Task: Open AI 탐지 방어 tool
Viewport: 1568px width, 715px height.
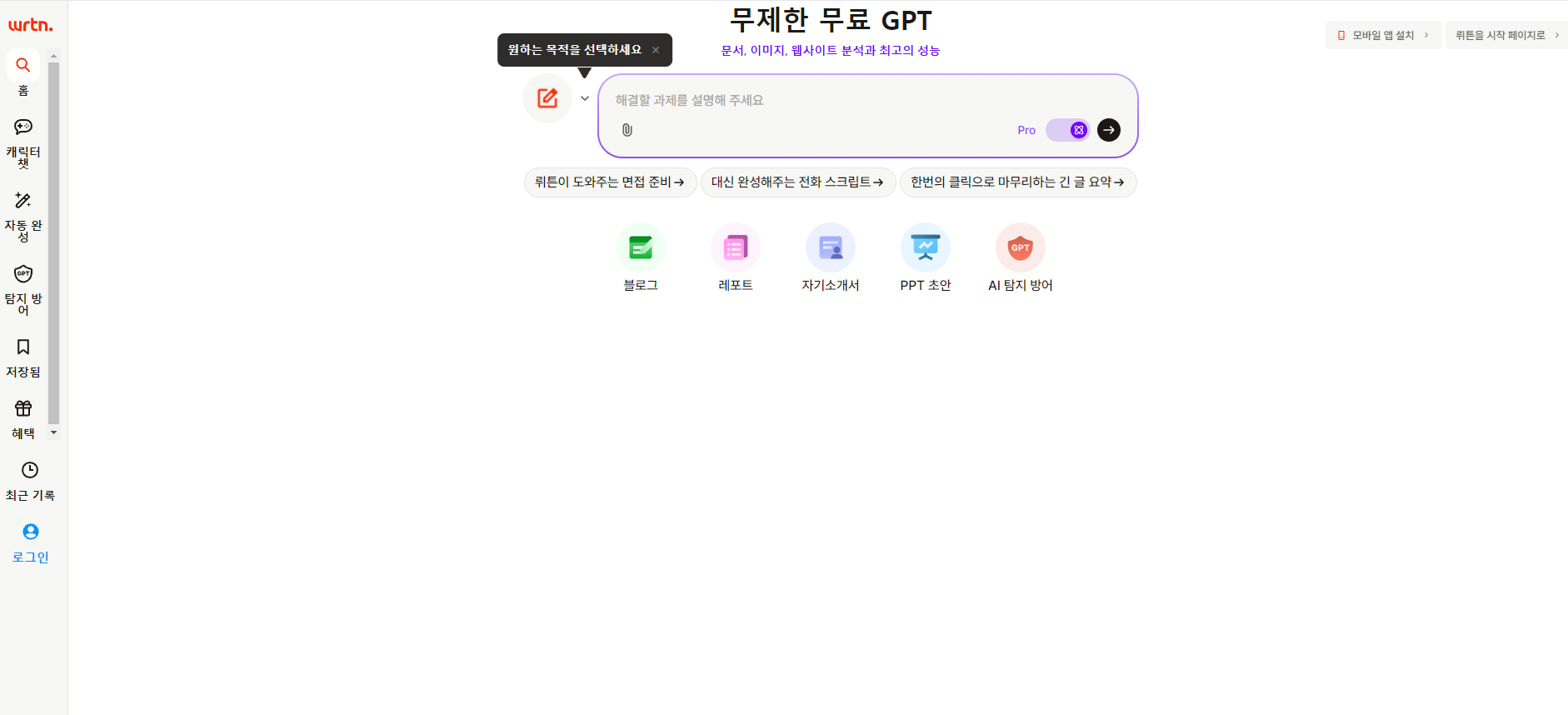Action: point(1021,258)
